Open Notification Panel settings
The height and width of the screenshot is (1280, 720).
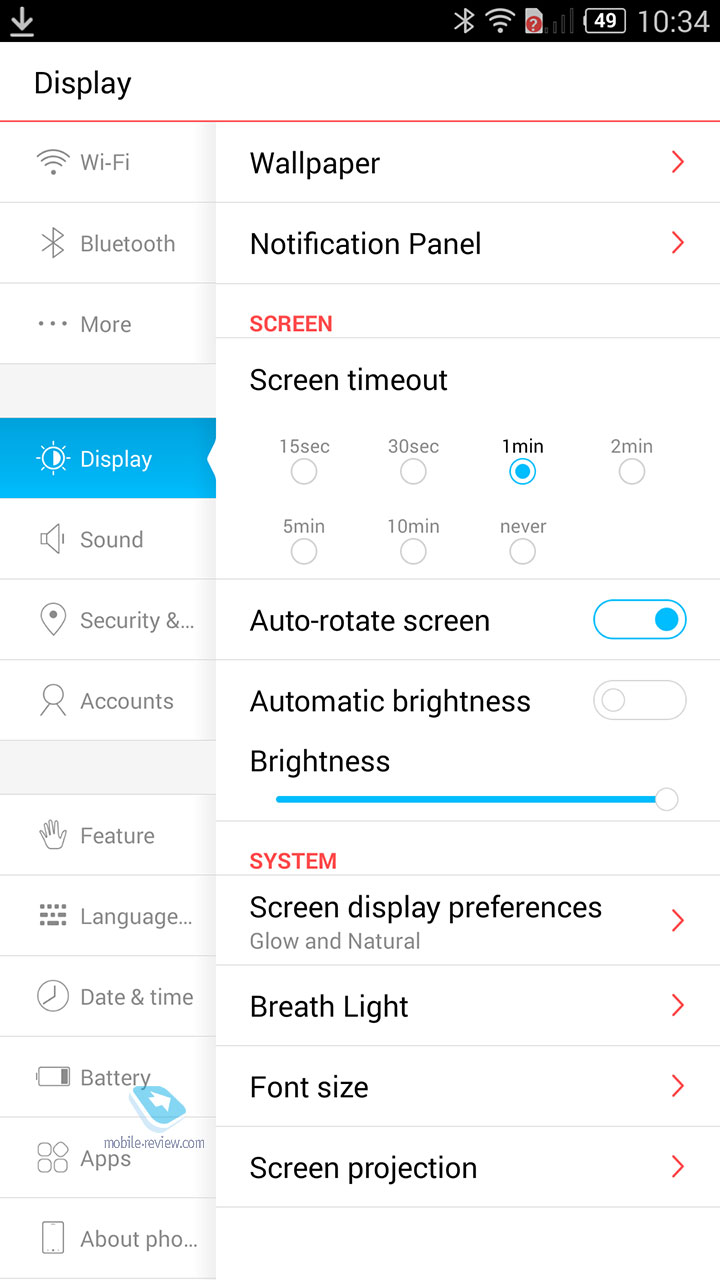point(466,244)
